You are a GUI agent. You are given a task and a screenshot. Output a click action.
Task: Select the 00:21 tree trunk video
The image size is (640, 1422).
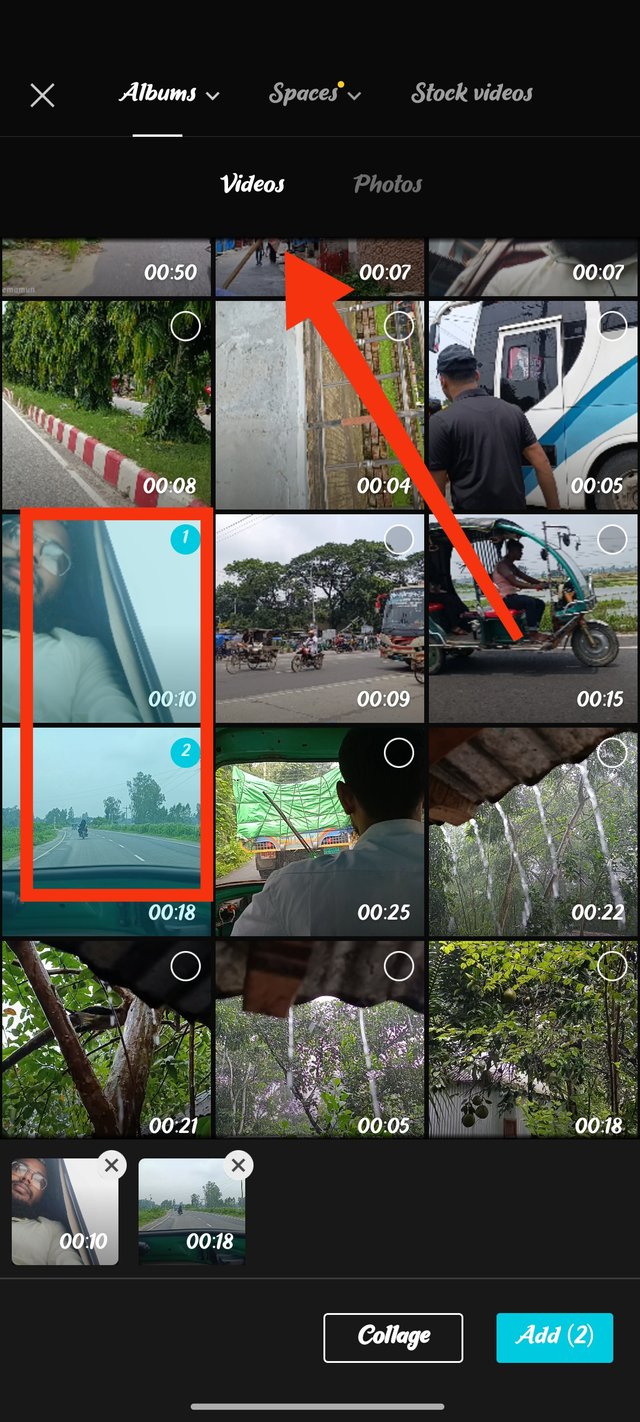tap(185, 966)
